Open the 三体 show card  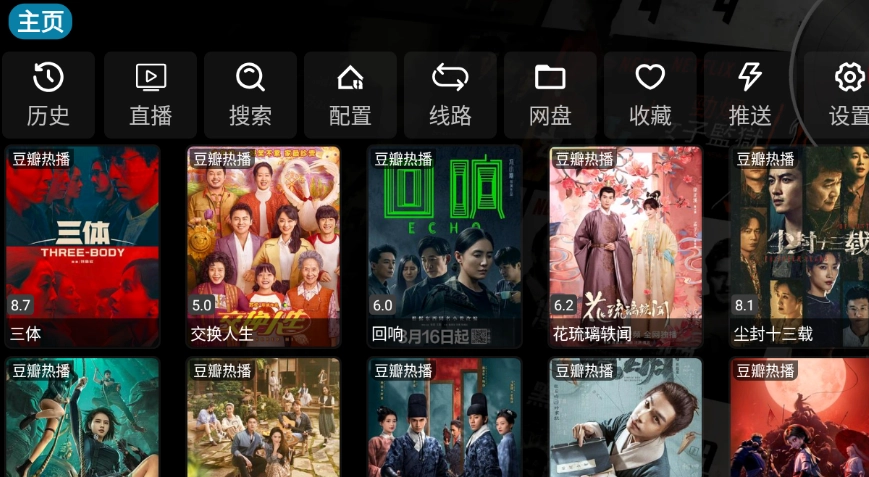[82, 246]
